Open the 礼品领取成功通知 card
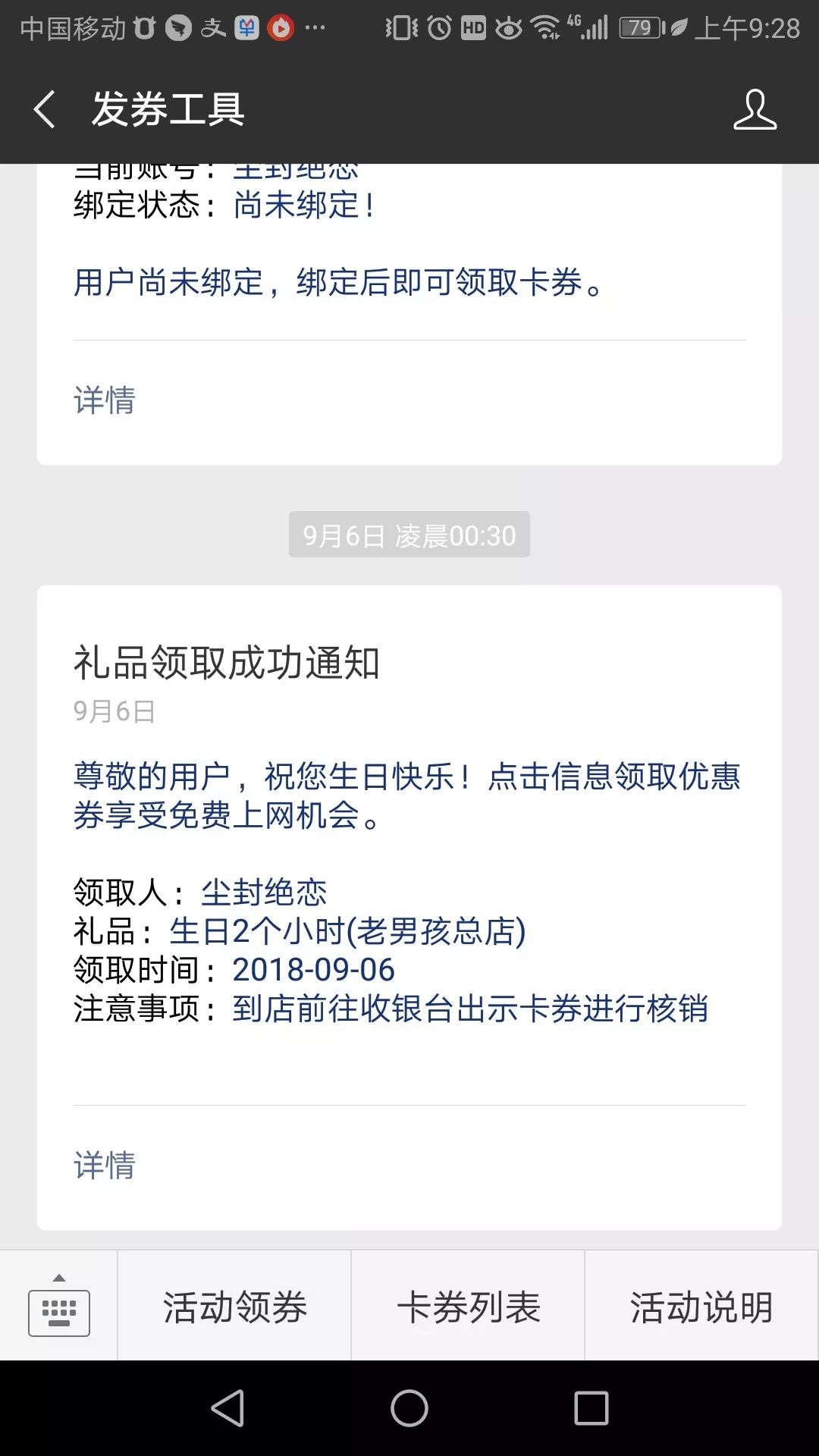 point(409,907)
